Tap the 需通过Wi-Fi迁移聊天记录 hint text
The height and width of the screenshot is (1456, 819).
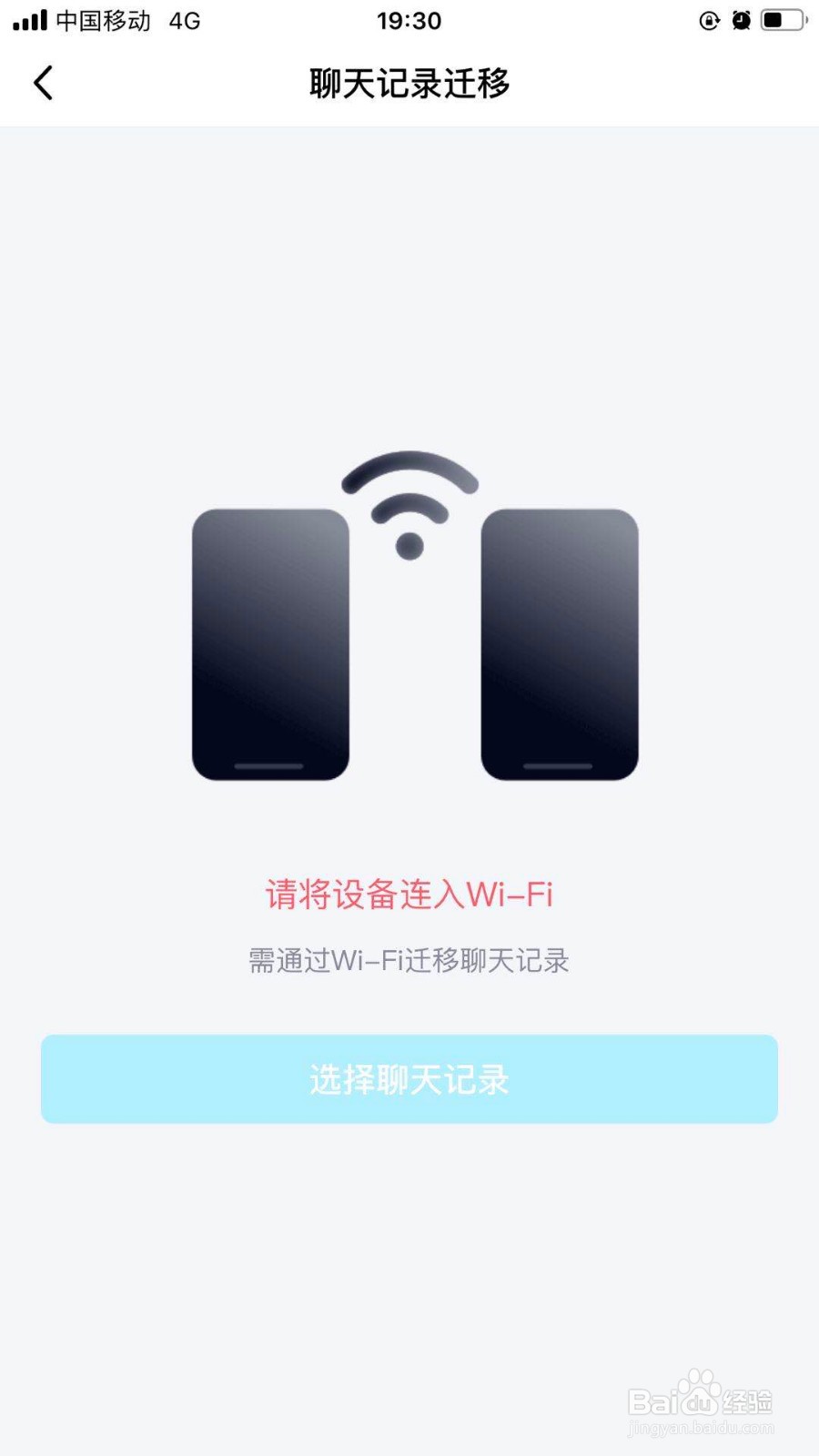coord(409,960)
